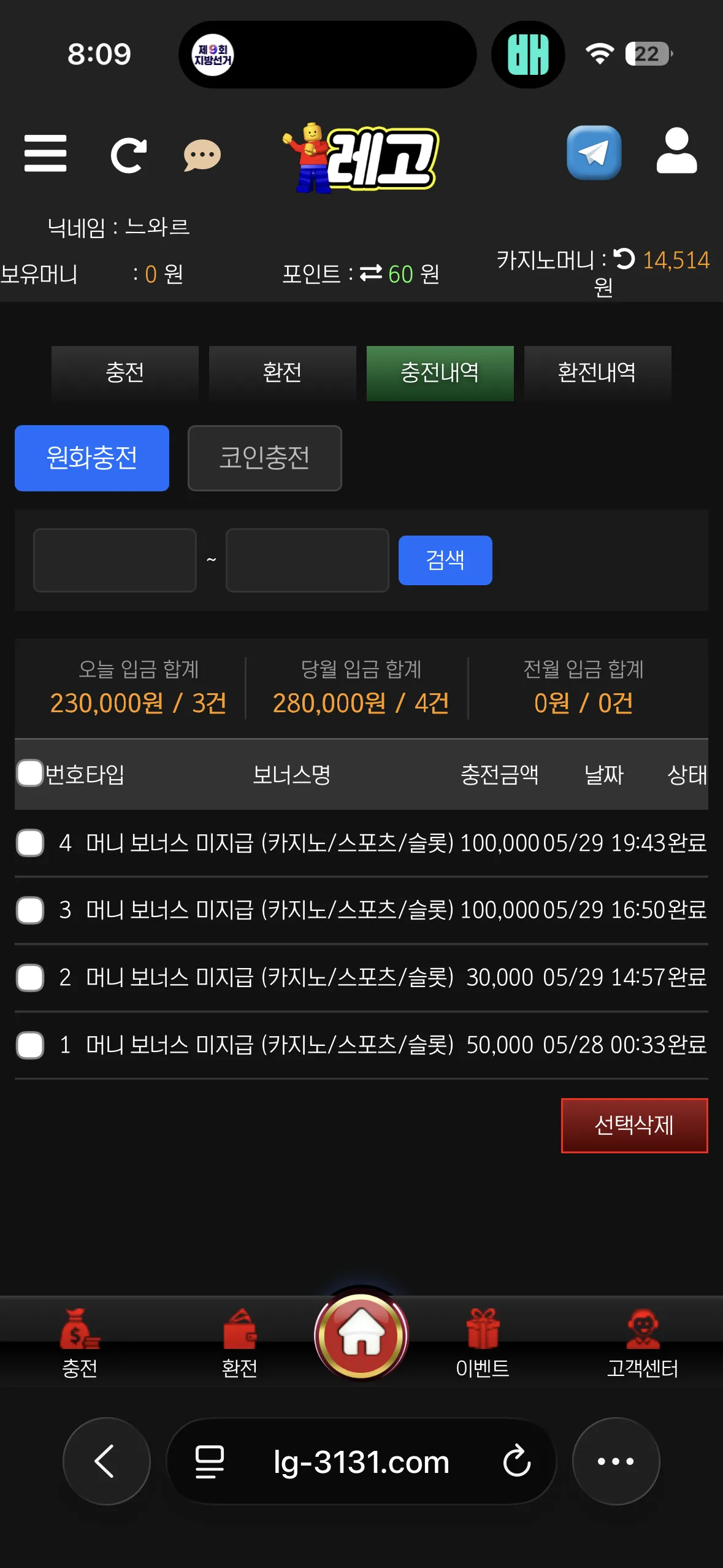Viewport: 723px width, 1568px height.
Task: Switch to the 충전 tab
Action: (x=125, y=373)
